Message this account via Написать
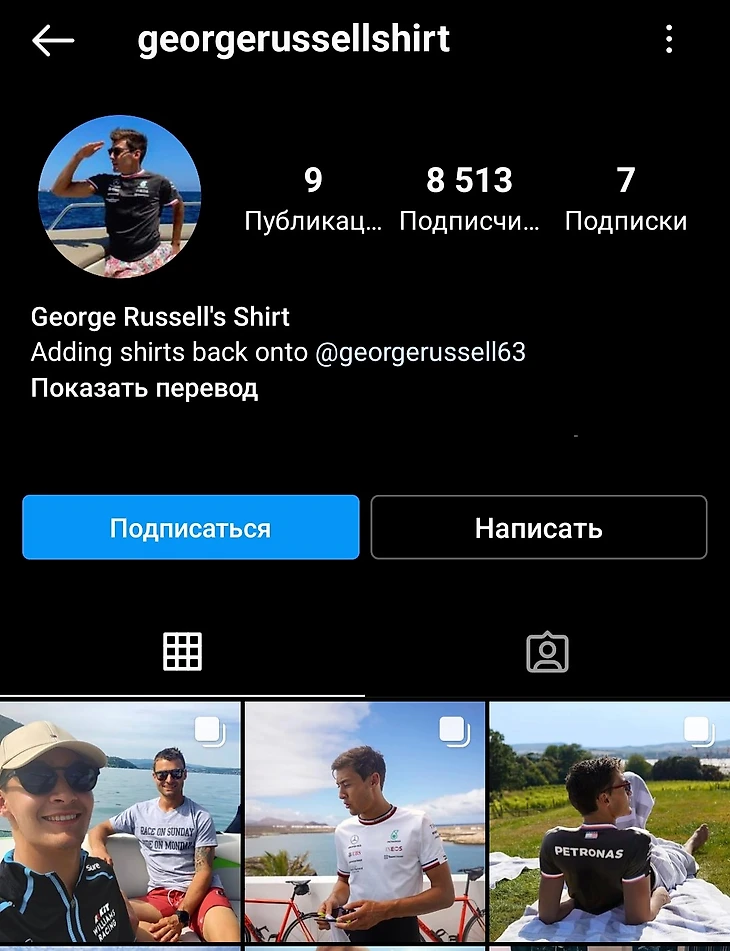Viewport: 730px width, 951px height. [x=538, y=527]
